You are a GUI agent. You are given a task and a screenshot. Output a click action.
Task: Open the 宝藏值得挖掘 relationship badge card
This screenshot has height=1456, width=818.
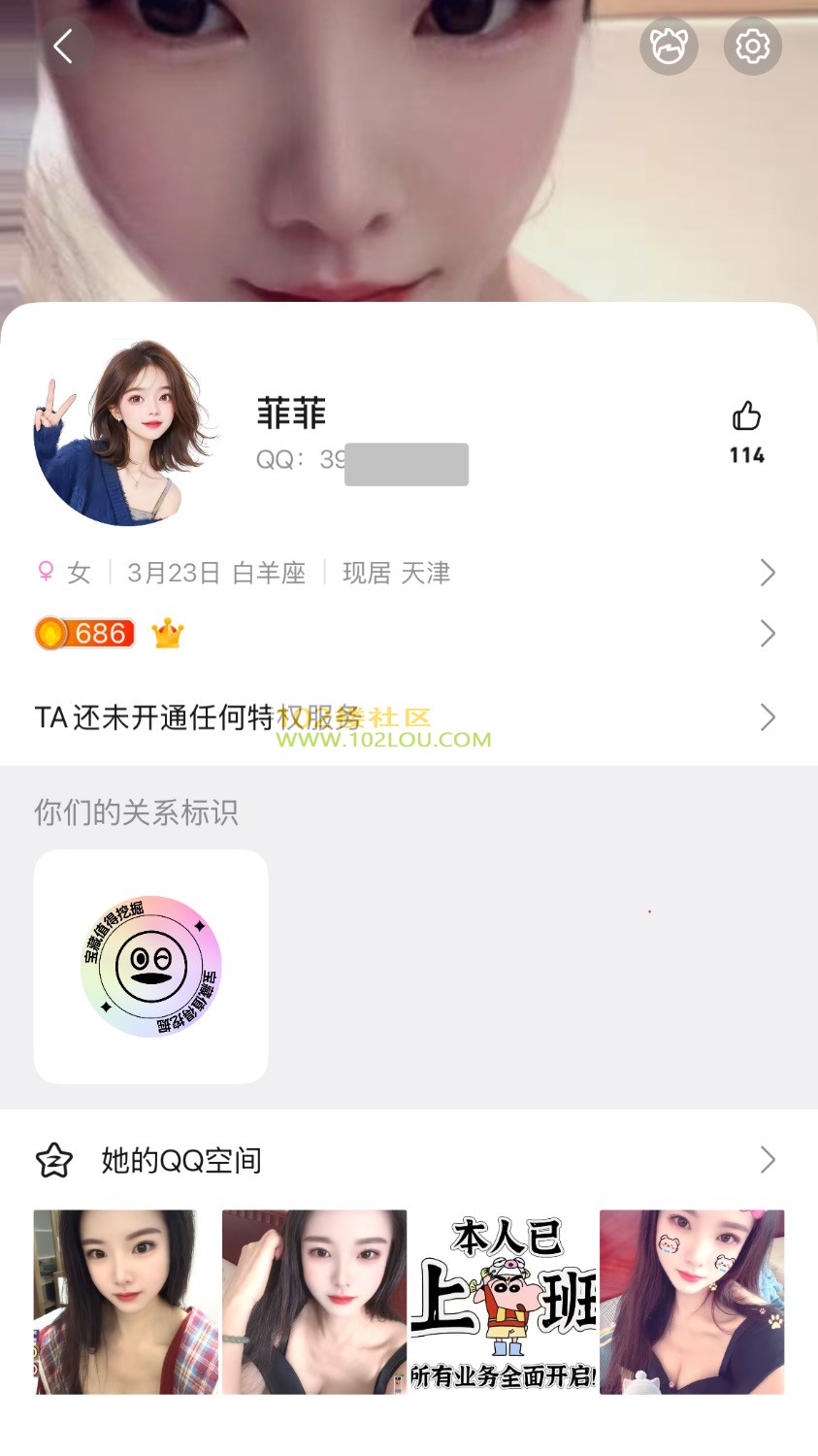(151, 967)
